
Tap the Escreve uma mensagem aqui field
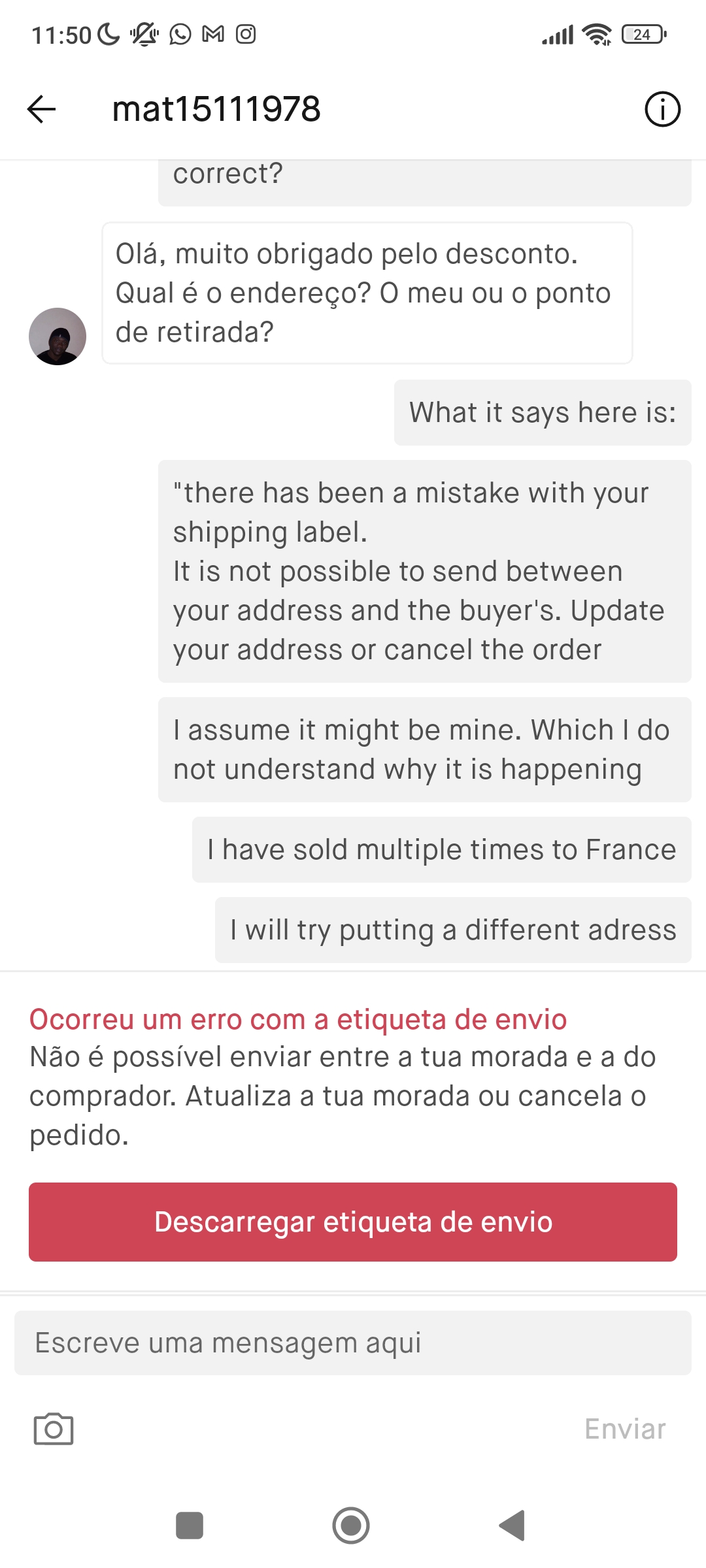pos(353,1341)
